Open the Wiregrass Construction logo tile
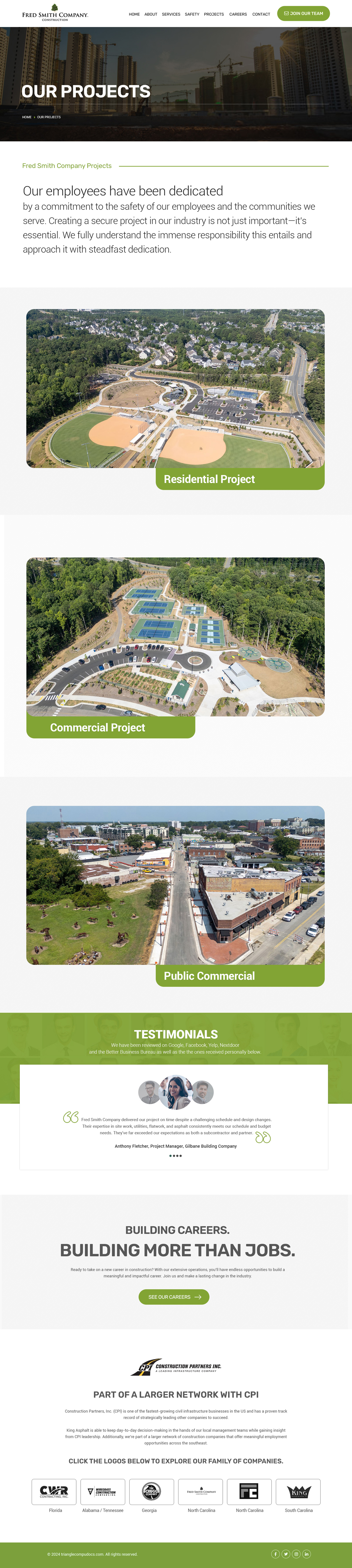 pos(102,1491)
